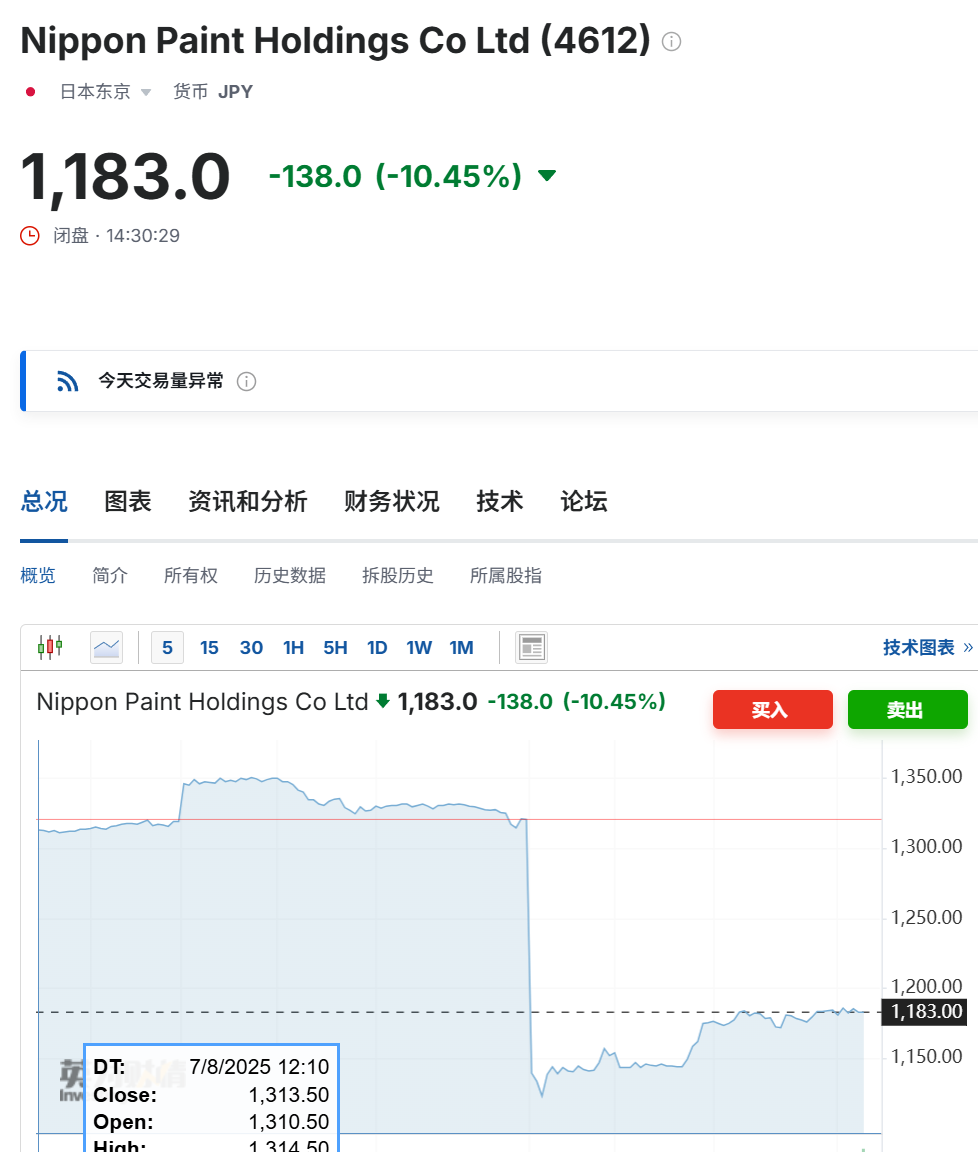This screenshot has width=978, height=1152.
Task: Open the 论坛 tab
Action: tap(583, 501)
